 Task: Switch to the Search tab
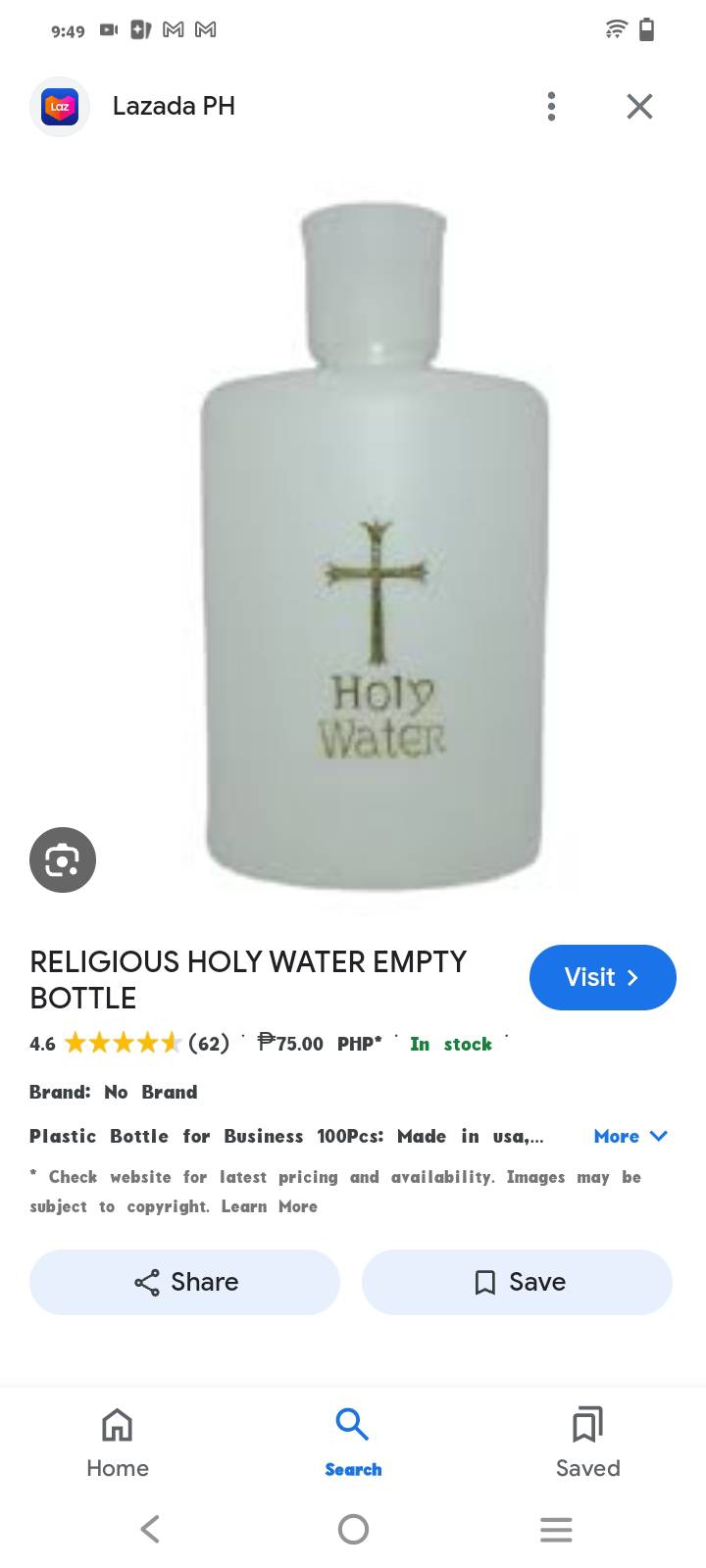click(x=353, y=1441)
